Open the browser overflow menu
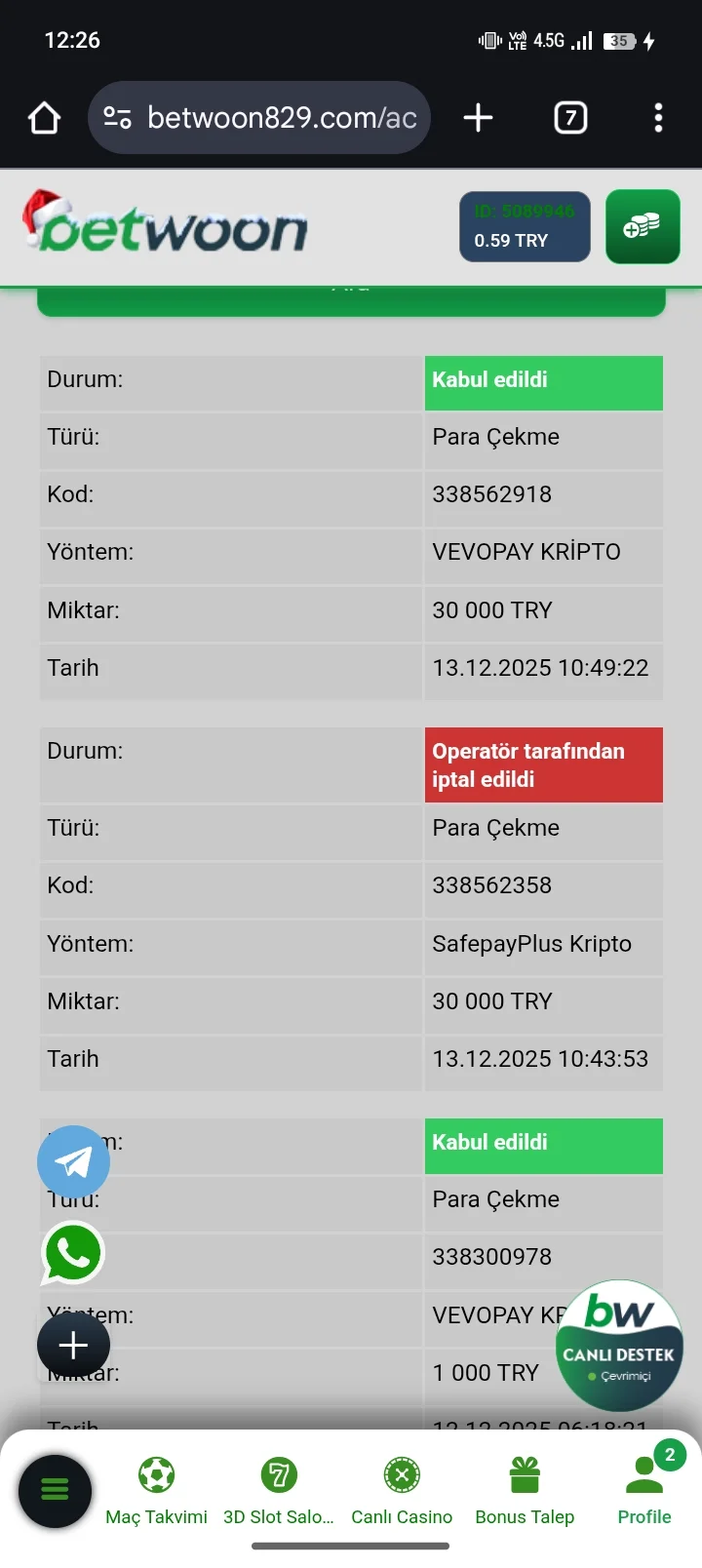 658,118
